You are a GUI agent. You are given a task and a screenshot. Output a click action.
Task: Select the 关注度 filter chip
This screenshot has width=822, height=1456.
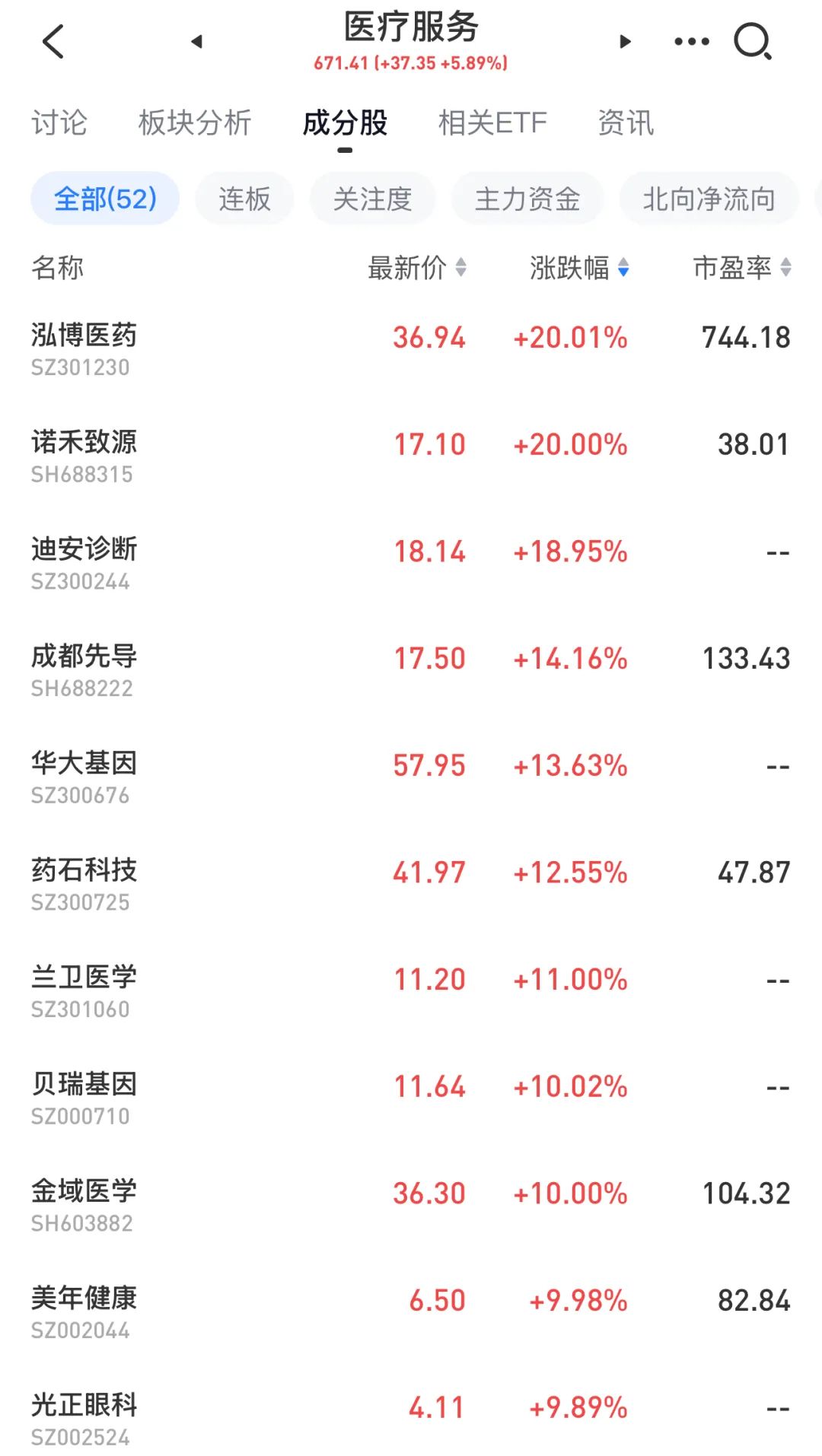point(372,199)
